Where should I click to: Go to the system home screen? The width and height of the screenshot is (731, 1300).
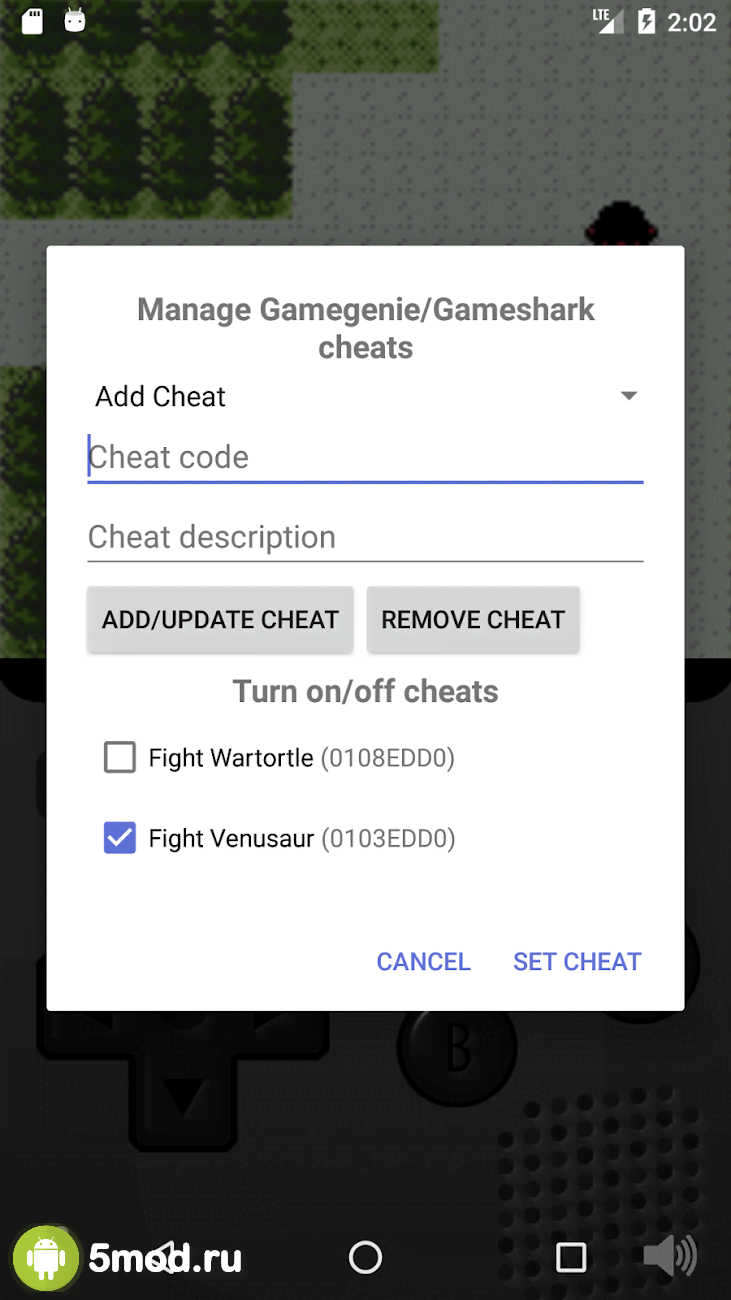click(x=365, y=1257)
